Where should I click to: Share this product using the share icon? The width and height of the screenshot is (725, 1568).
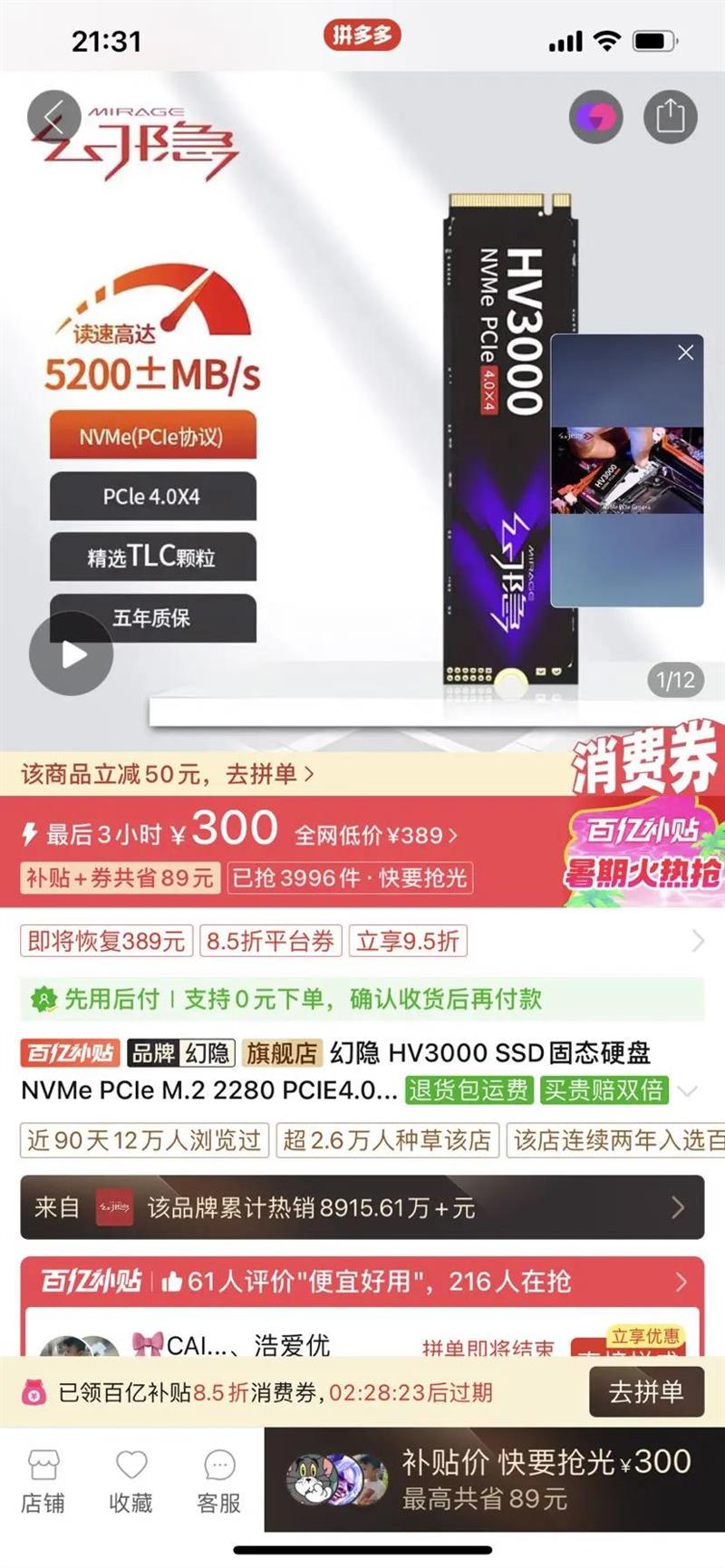pyautogui.click(x=670, y=117)
